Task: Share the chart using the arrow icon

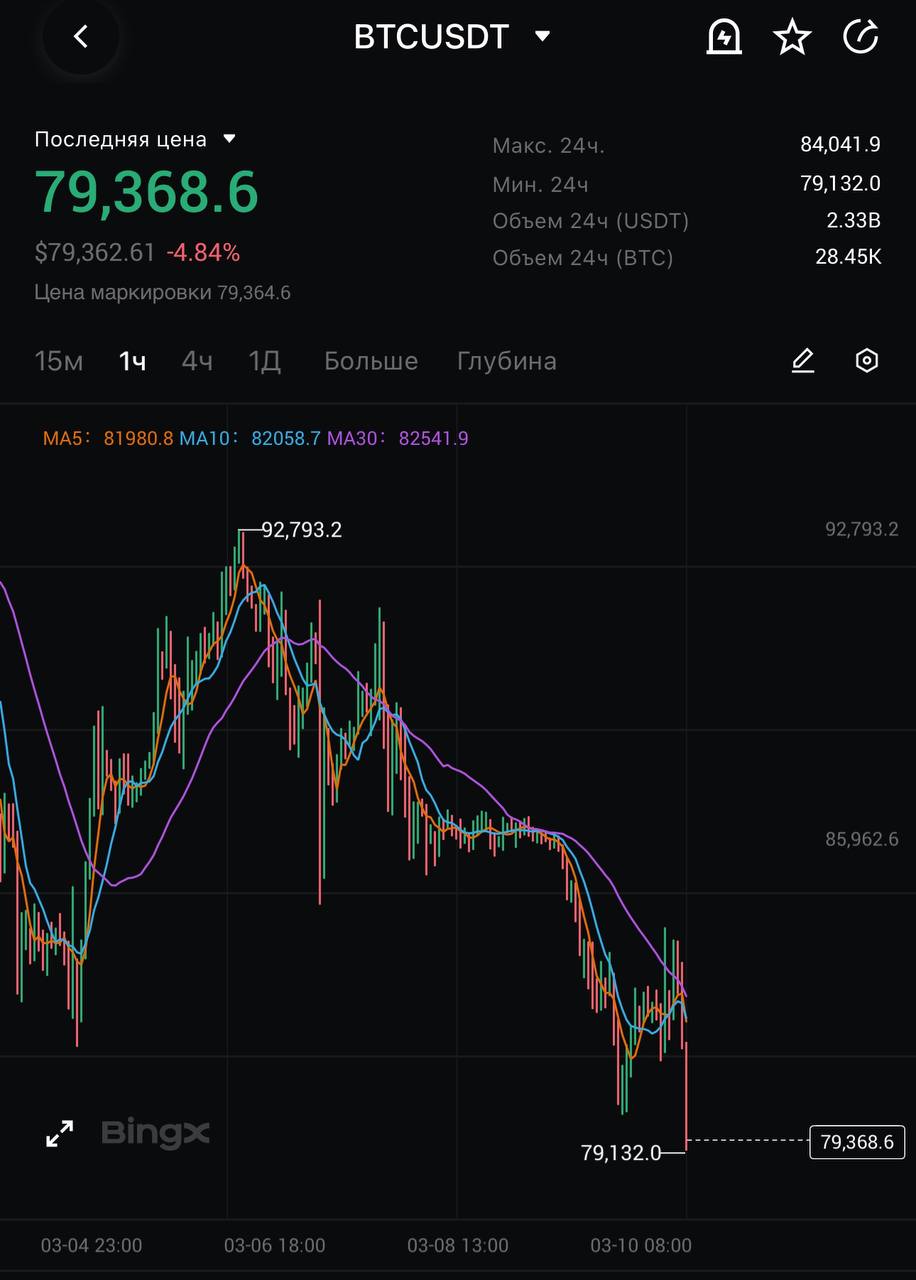Action: point(860,37)
